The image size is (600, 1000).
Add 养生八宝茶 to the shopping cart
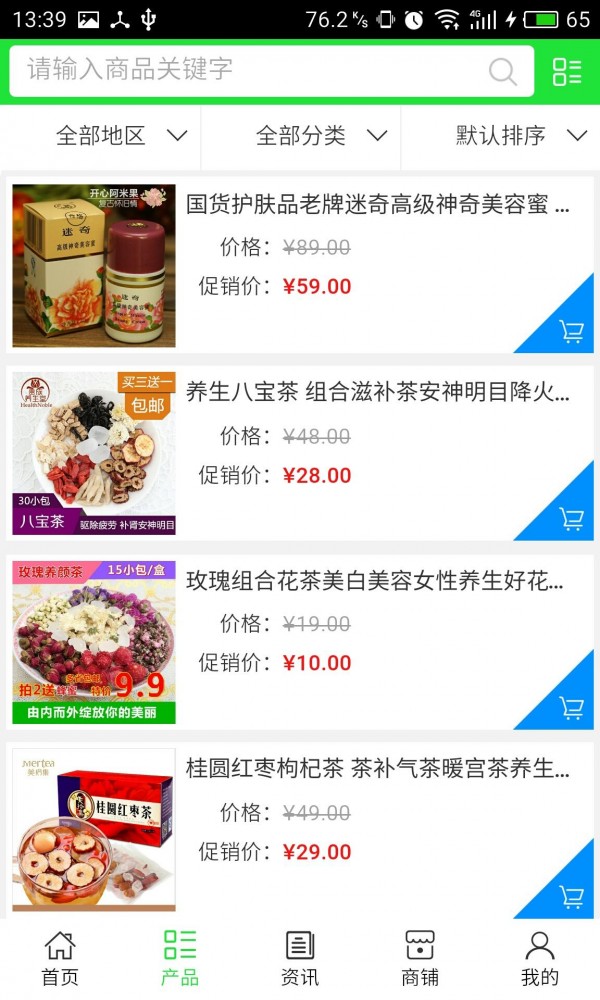571,519
